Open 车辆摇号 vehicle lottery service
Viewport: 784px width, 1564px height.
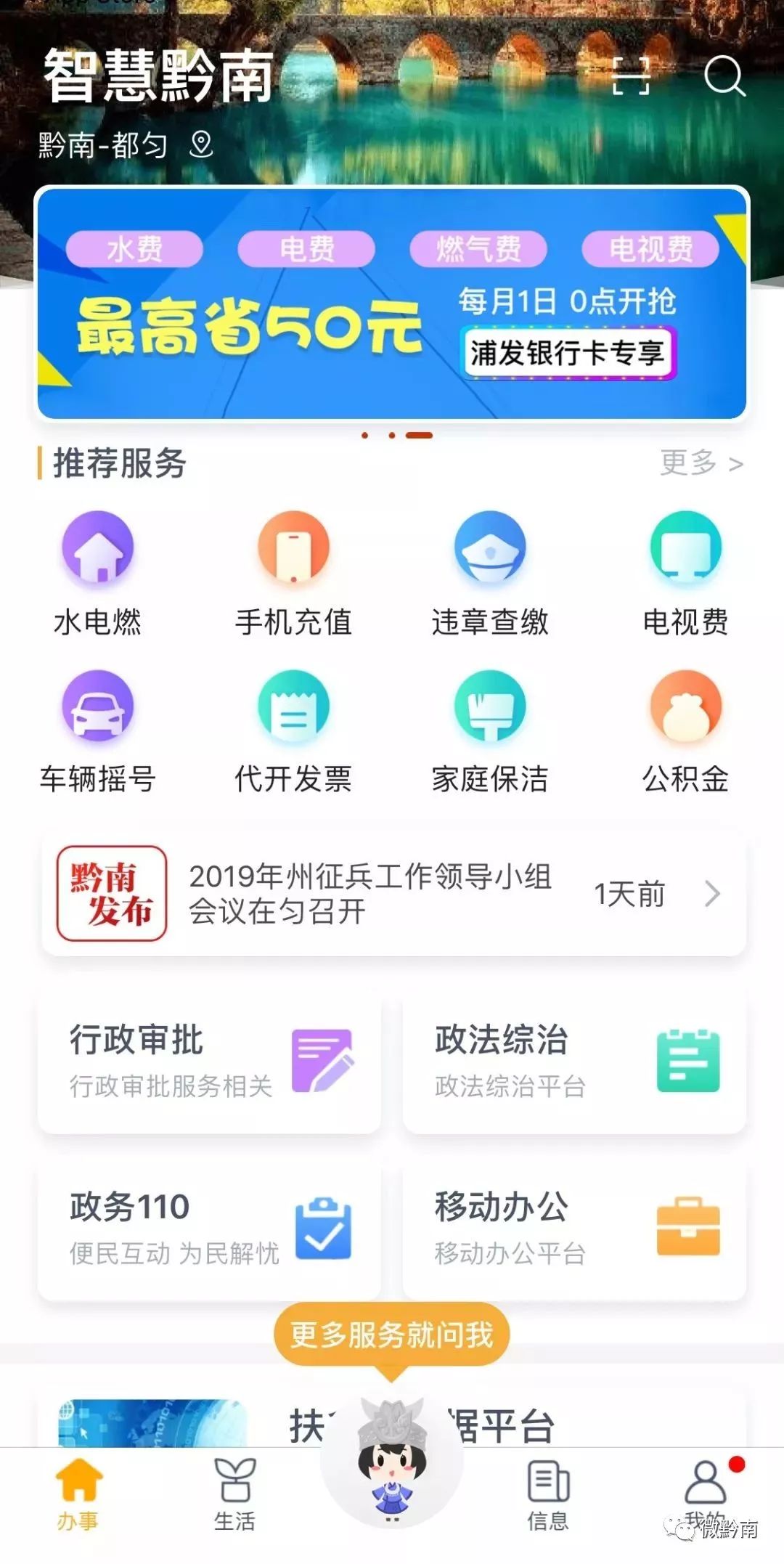(98, 731)
